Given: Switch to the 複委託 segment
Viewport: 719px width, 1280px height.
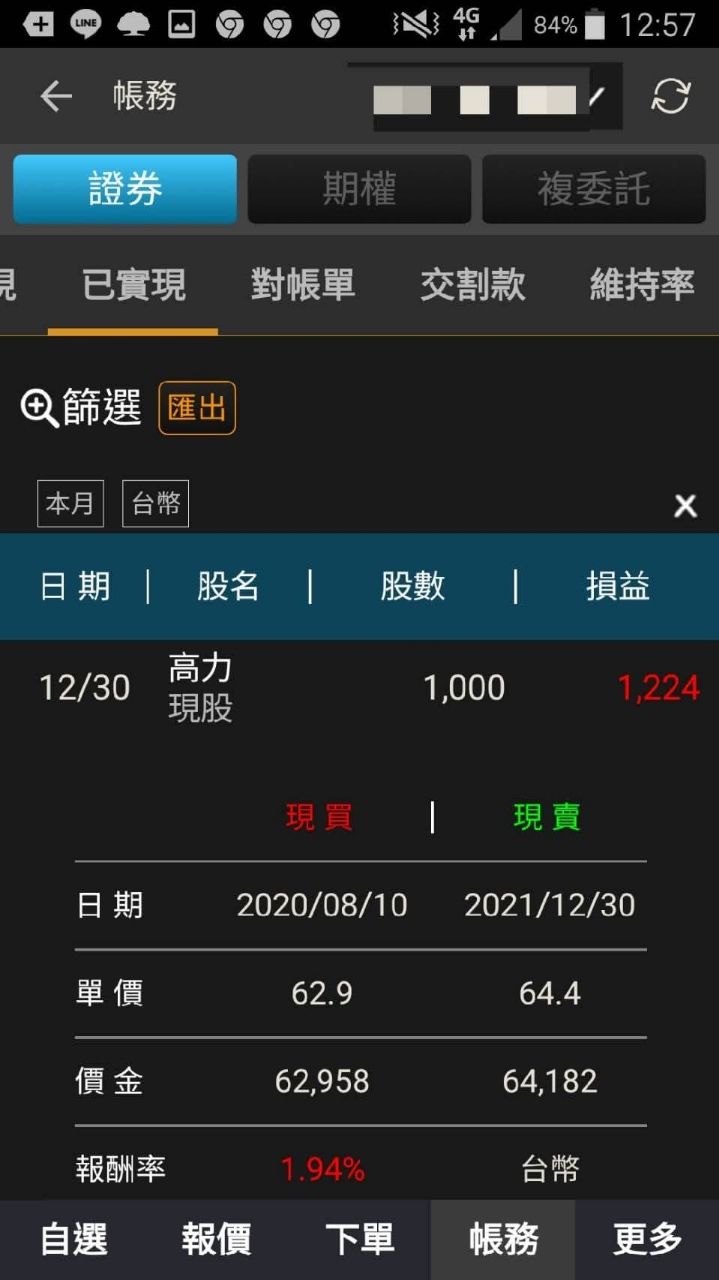Looking at the screenshot, I should [x=594, y=189].
